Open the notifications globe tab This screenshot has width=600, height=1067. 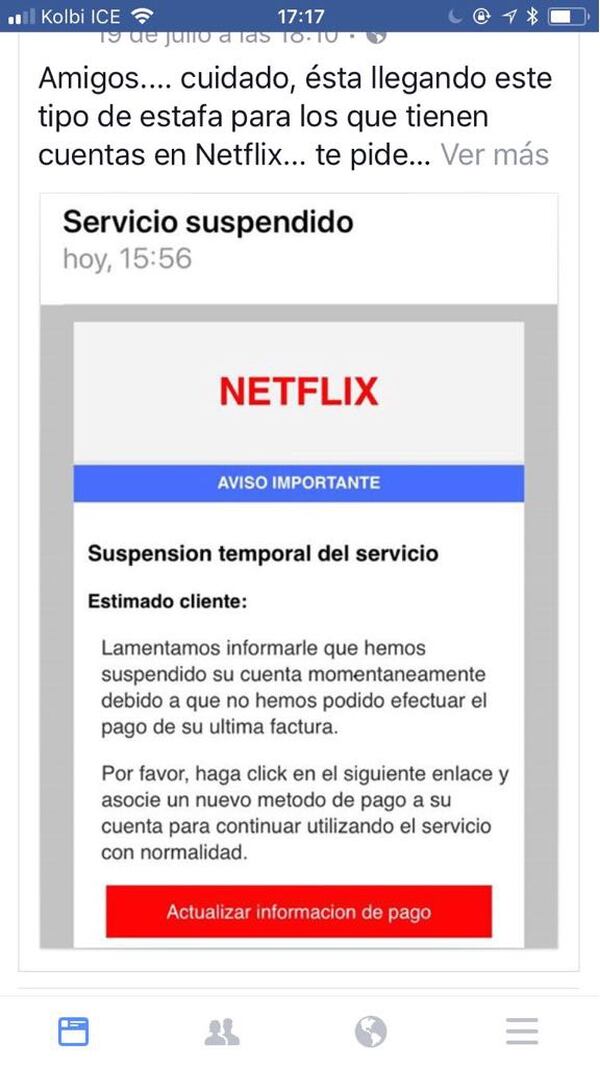[371, 1031]
